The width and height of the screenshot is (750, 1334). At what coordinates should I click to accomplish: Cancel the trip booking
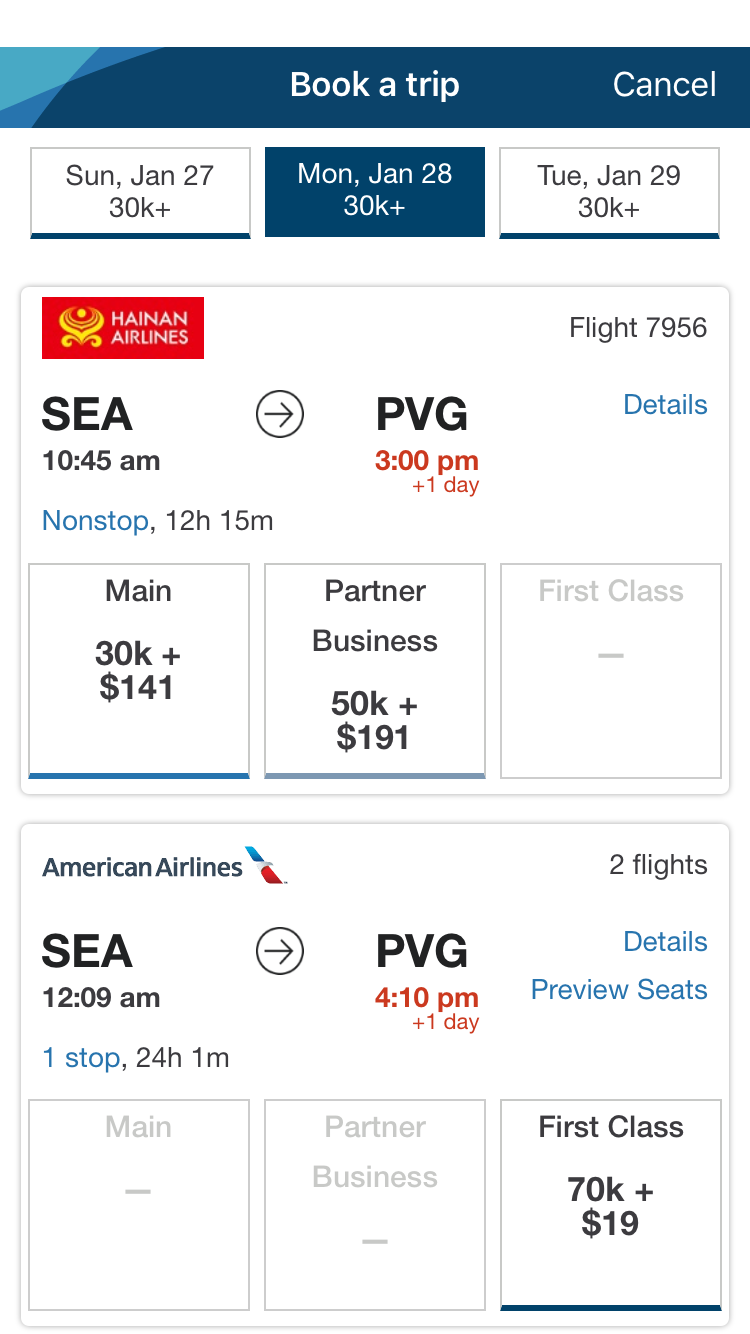[x=664, y=85]
